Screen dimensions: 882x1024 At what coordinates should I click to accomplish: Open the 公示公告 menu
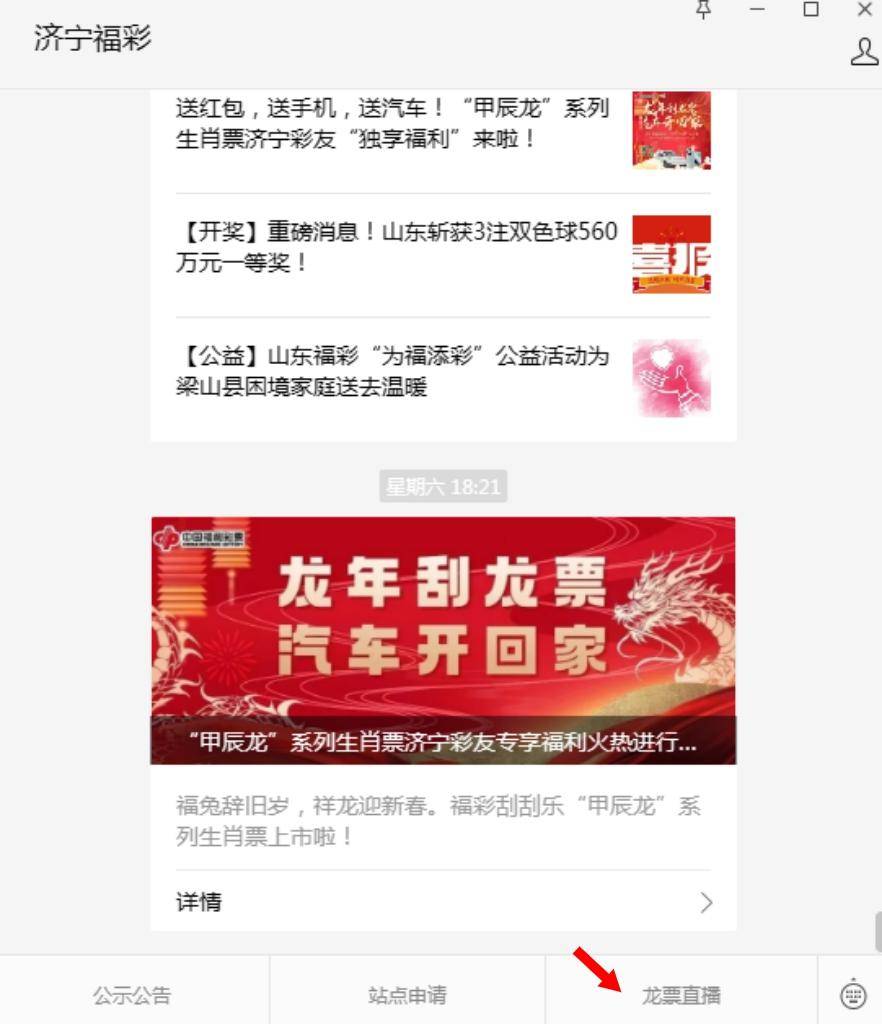[x=132, y=995]
